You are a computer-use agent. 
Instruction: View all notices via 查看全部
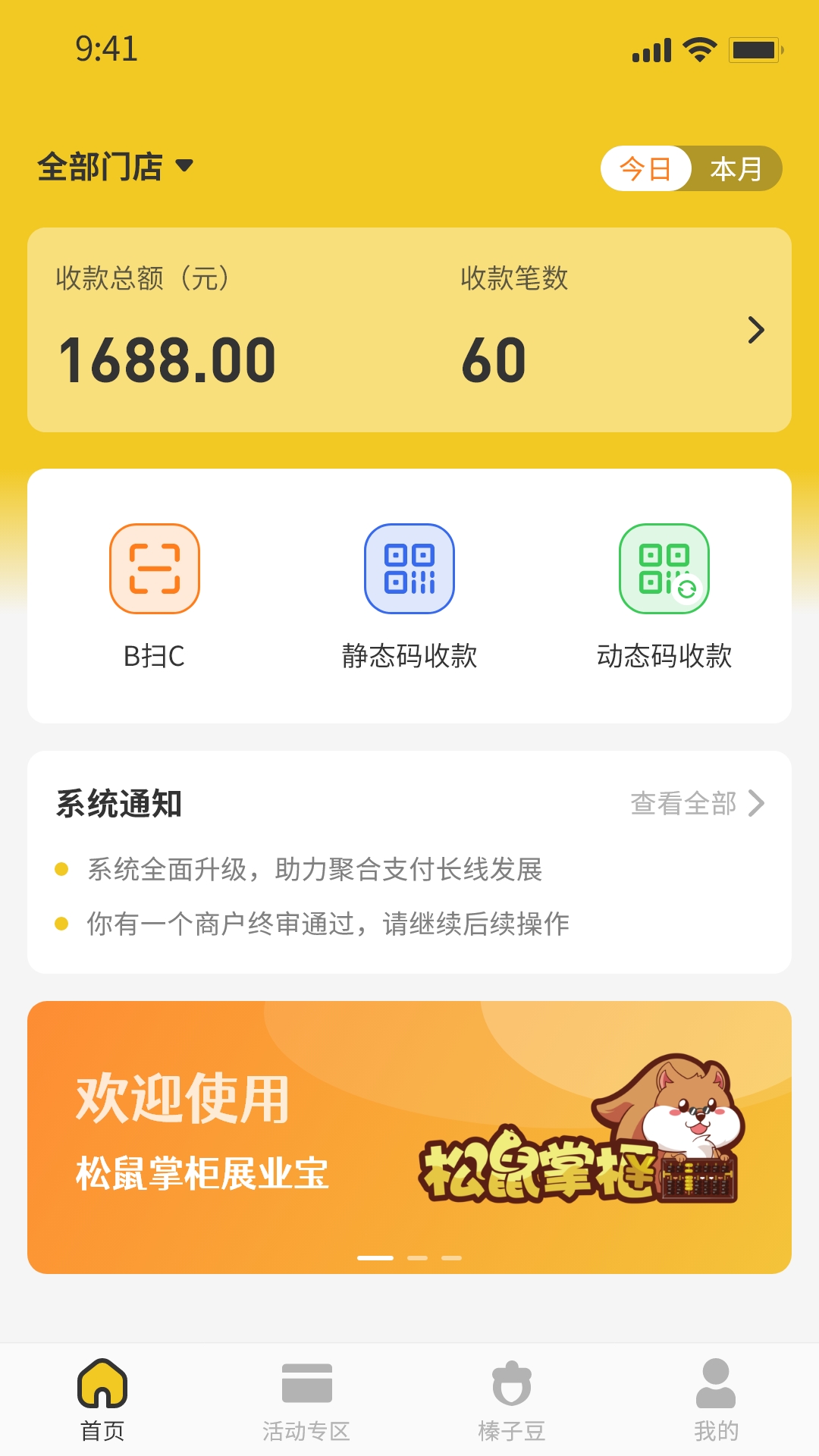[x=697, y=803]
